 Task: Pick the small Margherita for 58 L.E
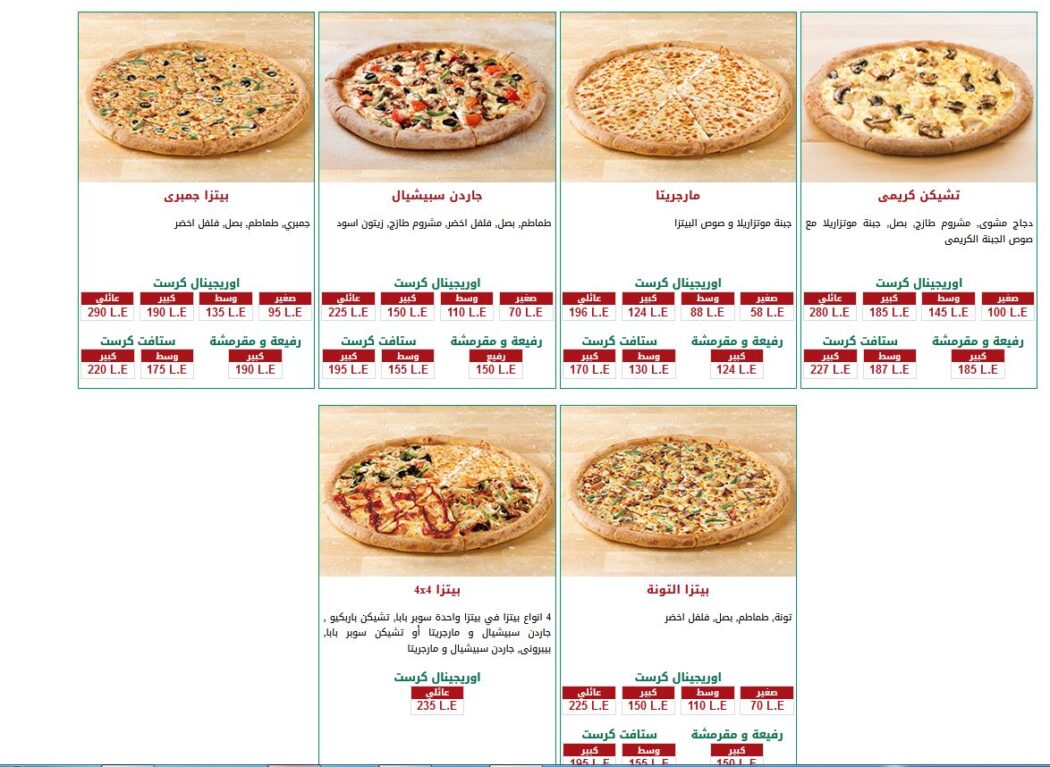(767, 312)
